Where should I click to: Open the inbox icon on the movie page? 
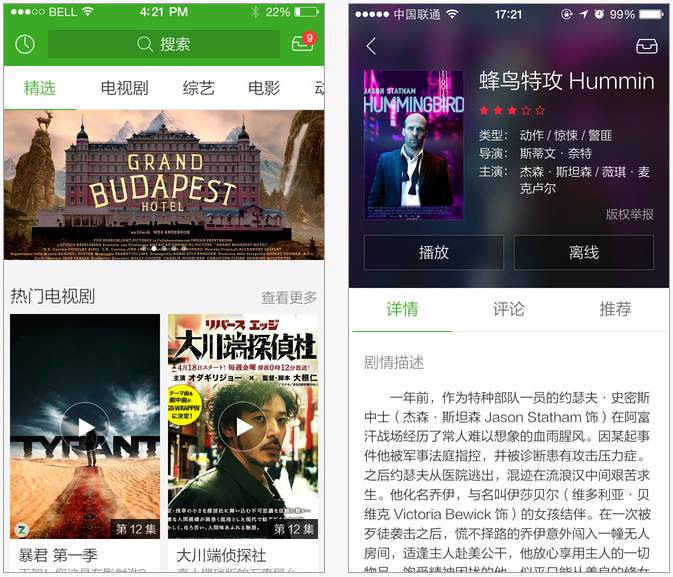(646, 46)
